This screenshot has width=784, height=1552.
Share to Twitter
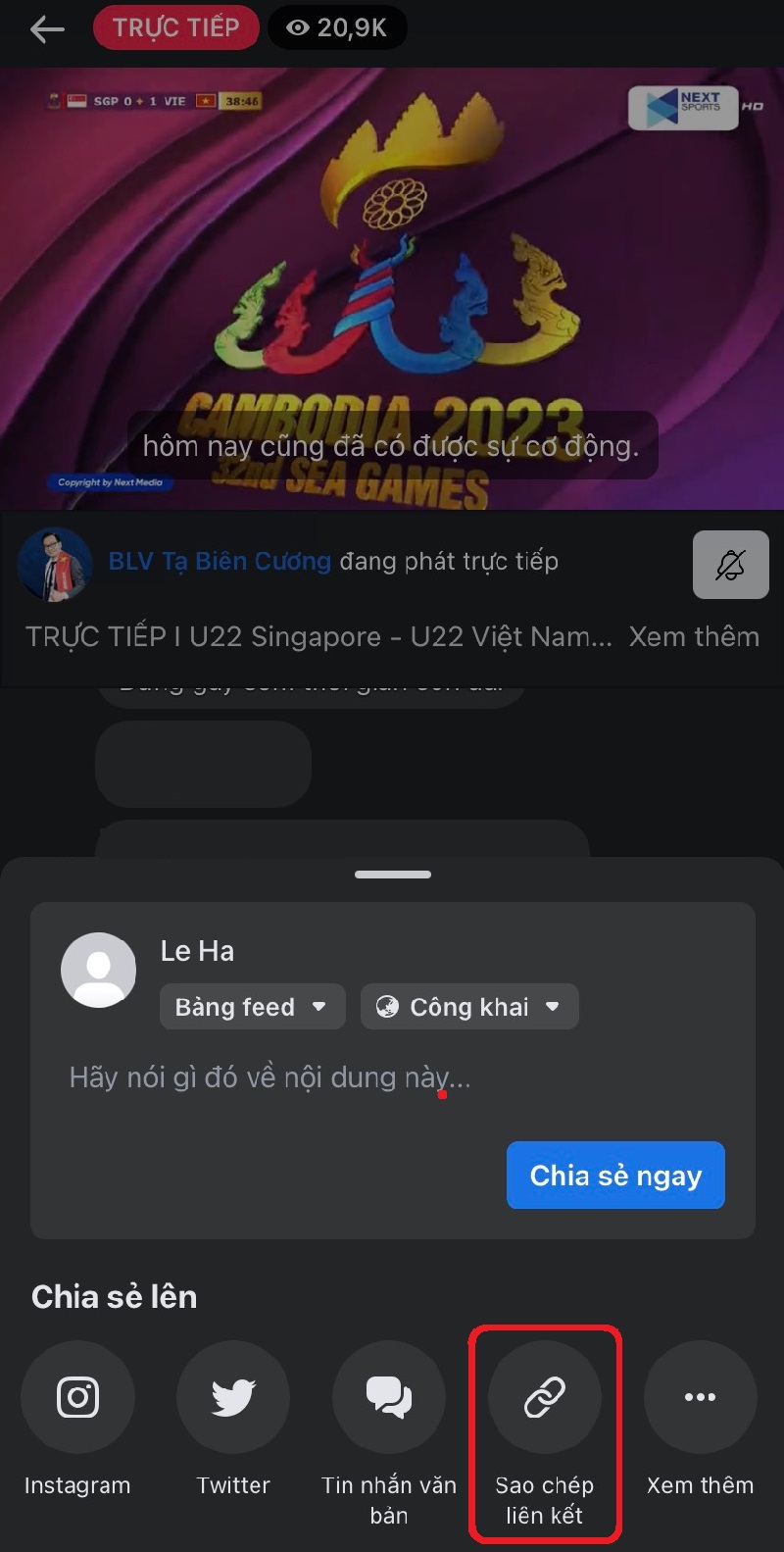coord(233,1397)
